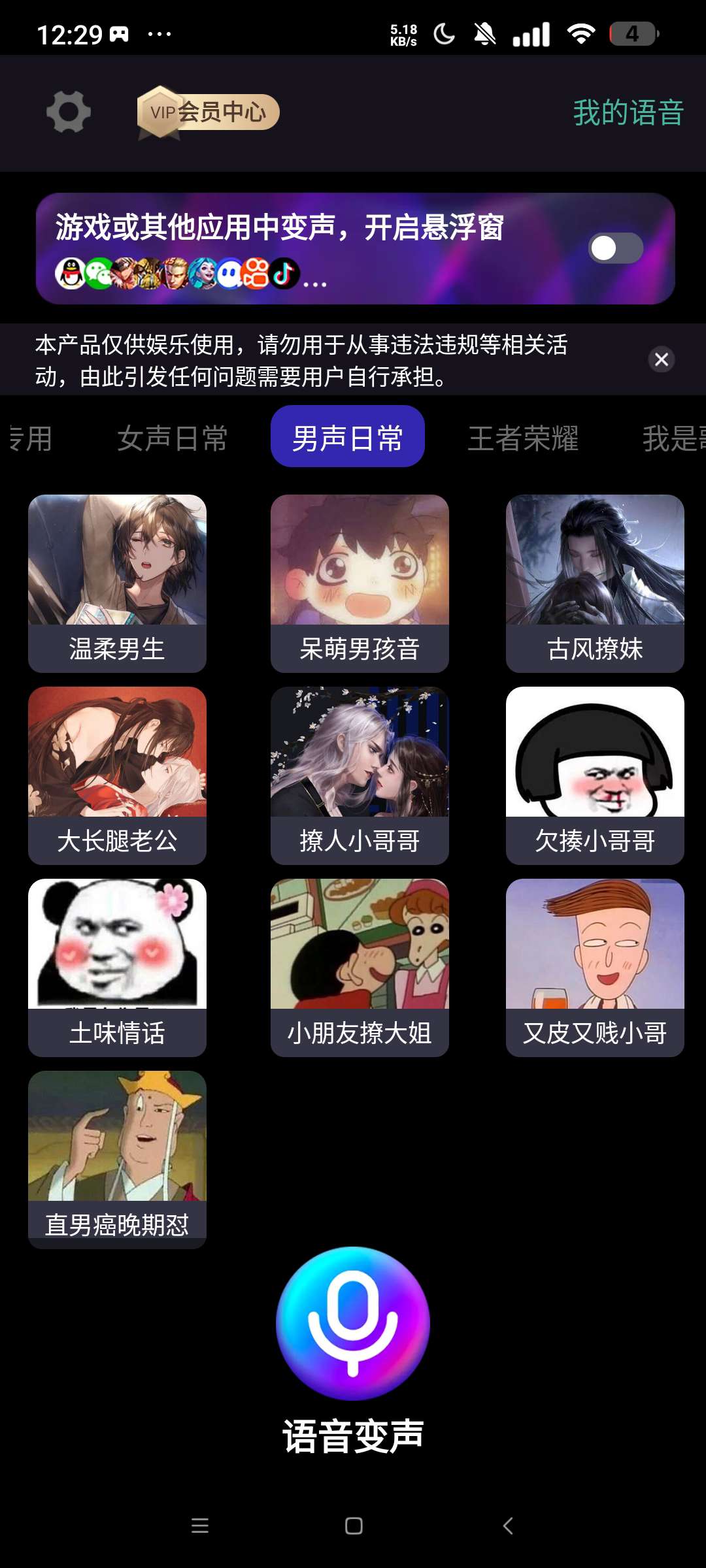Open the recent apps system button
Viewport: 706px width, 1568px height.
200,1526
